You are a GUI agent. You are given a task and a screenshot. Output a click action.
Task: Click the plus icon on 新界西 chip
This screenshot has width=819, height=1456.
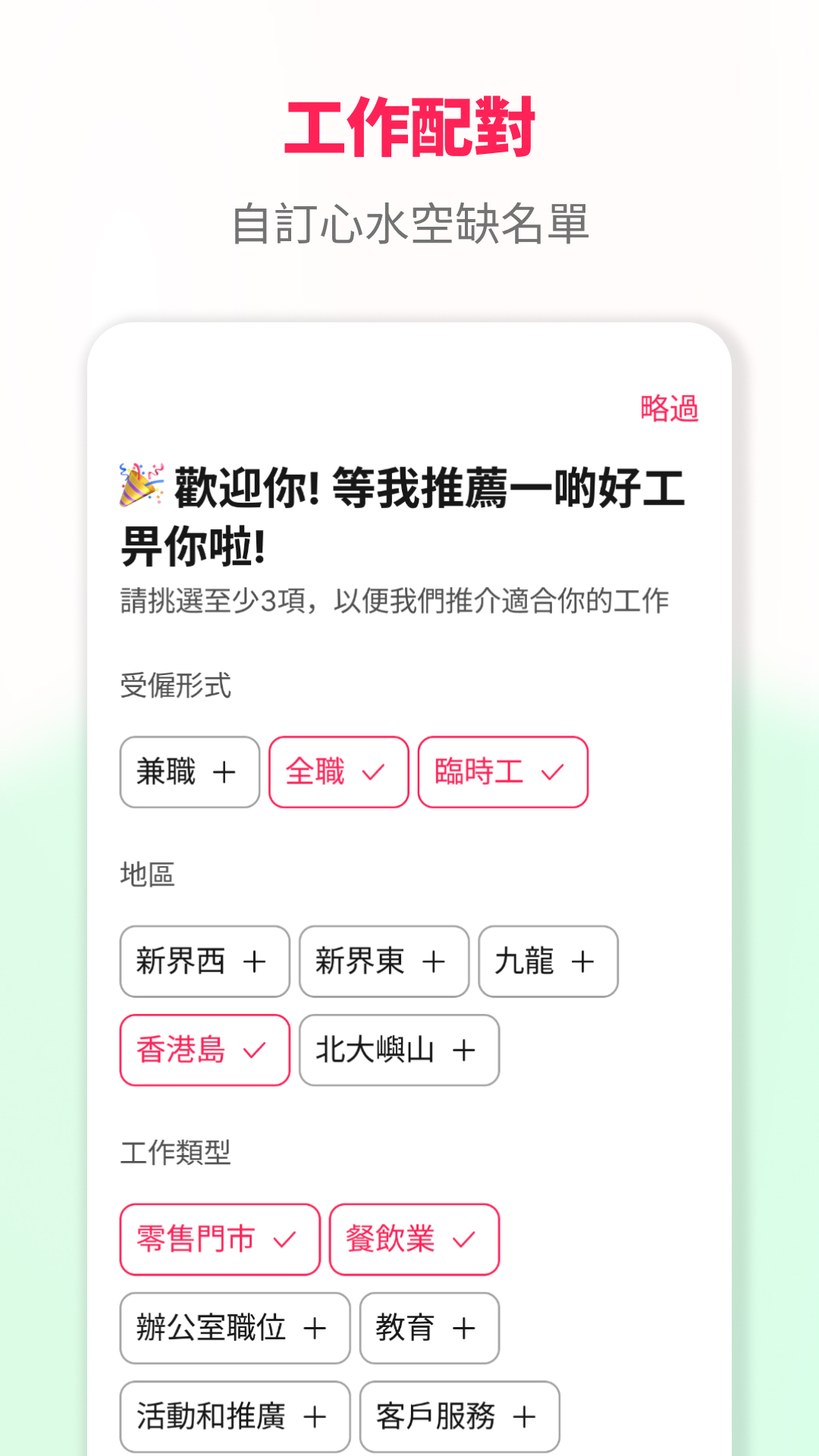click(x=256, y=961)
